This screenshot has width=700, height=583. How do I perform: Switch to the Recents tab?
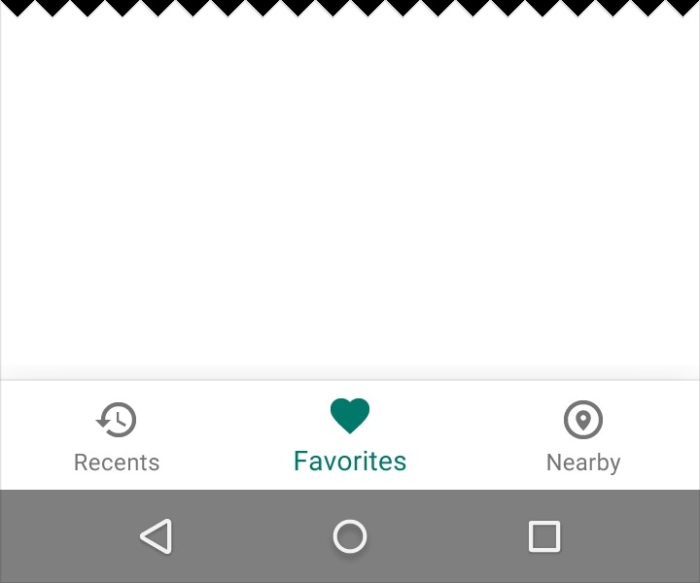[117, 436]
